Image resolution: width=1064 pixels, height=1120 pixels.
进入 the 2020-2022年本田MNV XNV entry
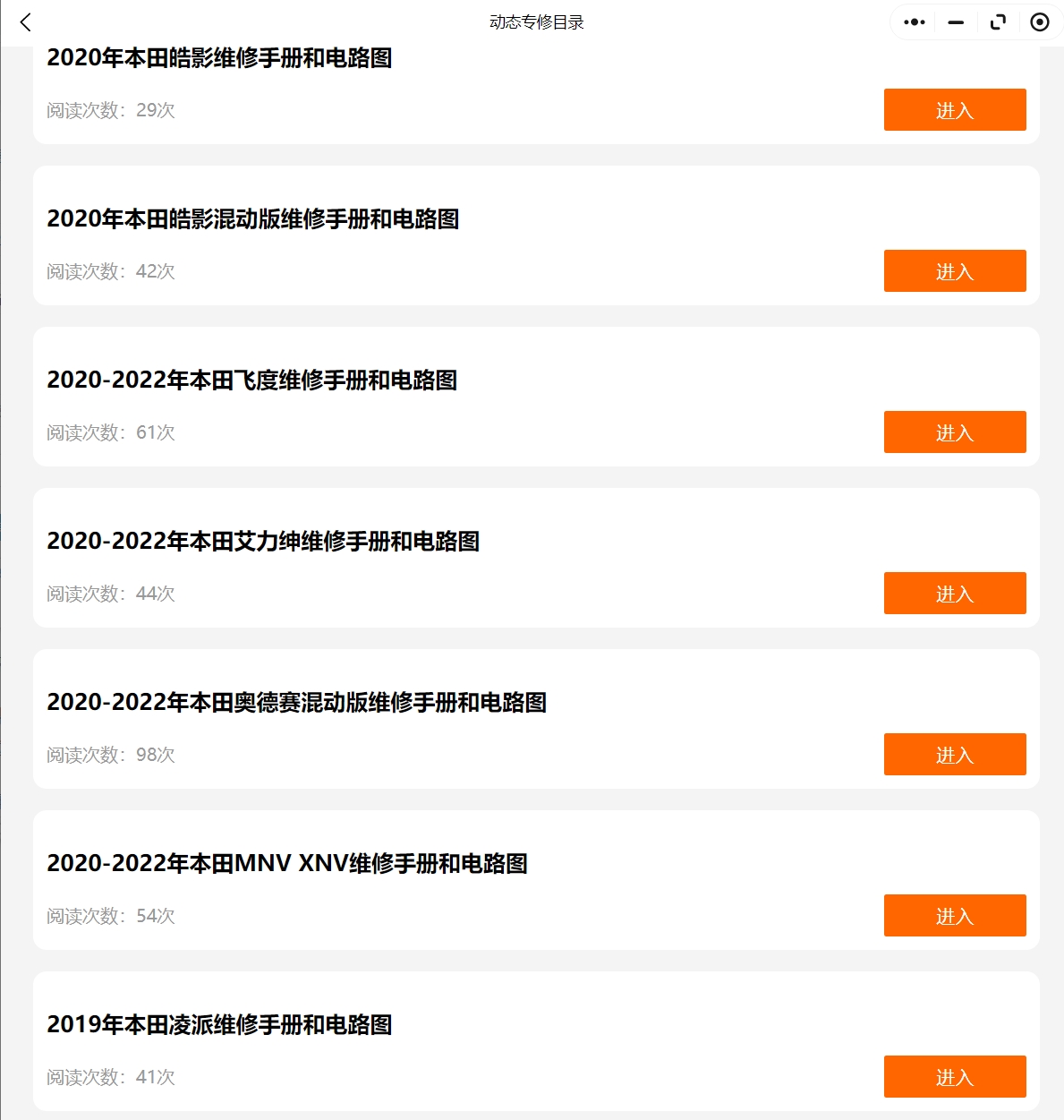tap(954, 915)
